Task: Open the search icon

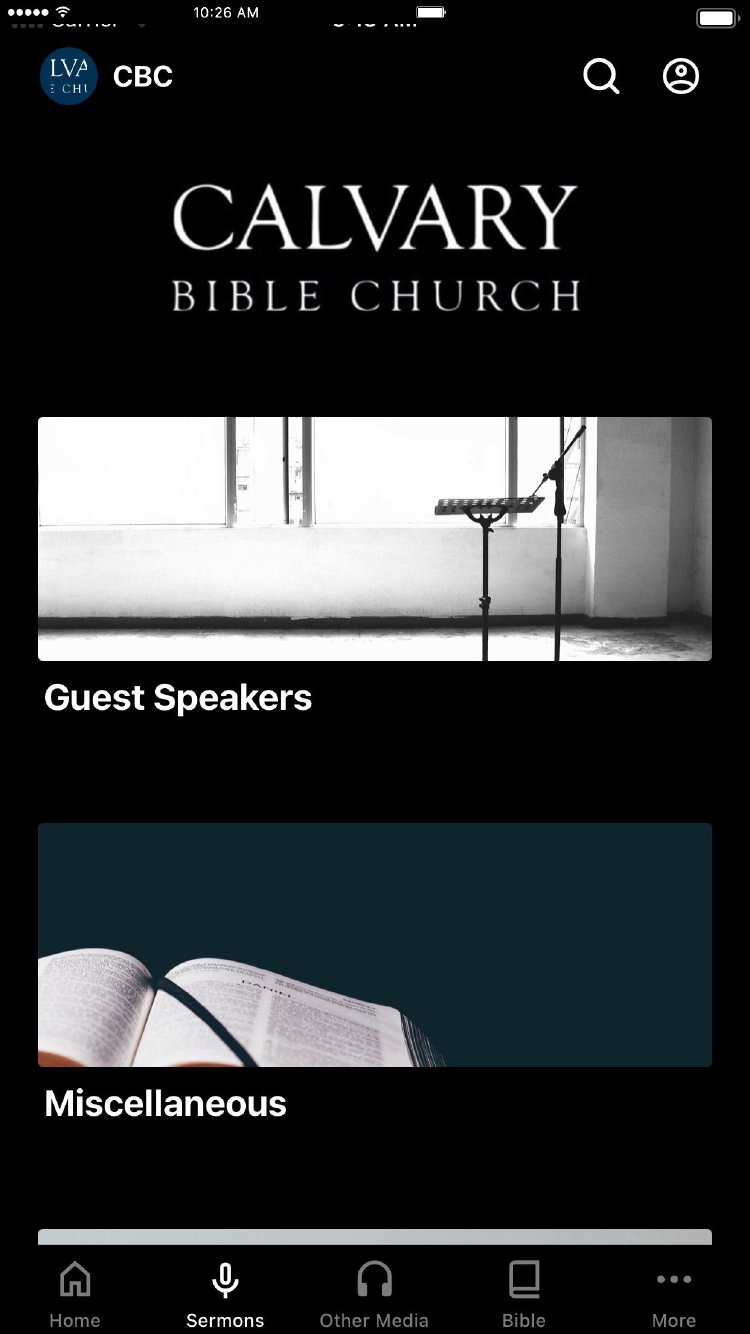Action: coord(601,76)
